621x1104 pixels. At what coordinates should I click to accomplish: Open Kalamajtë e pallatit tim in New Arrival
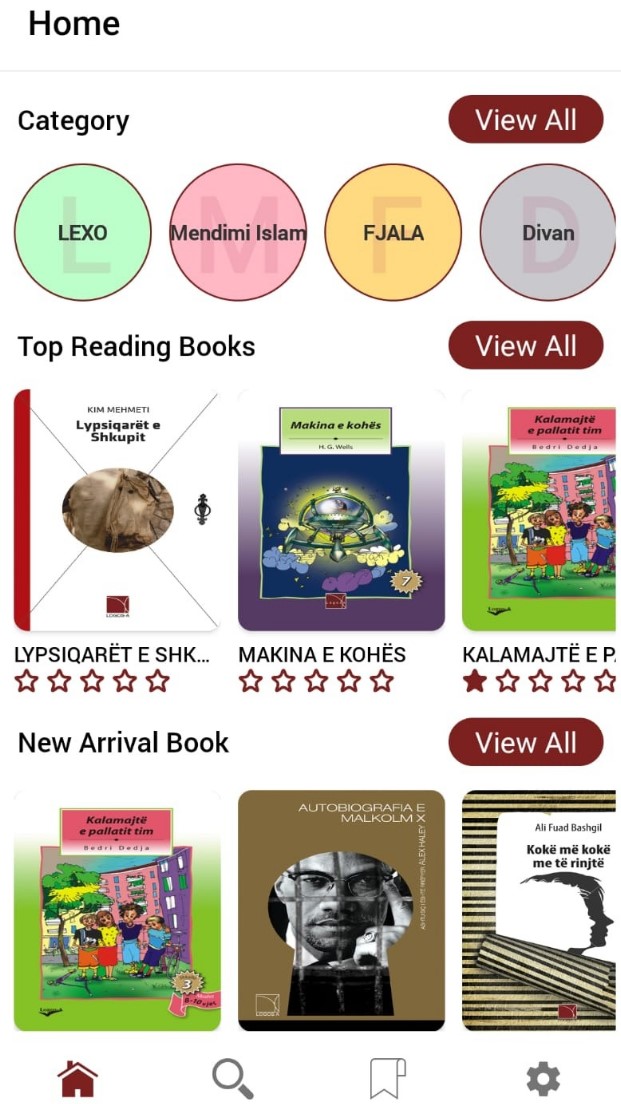117,910
